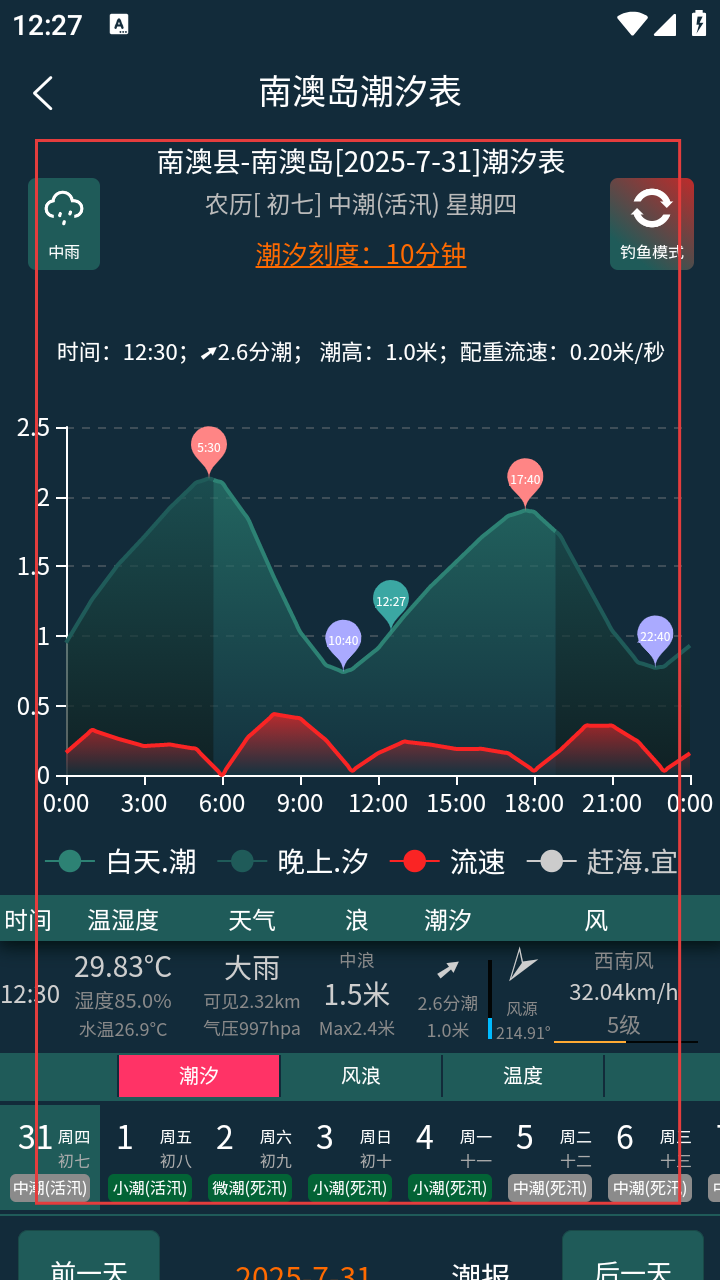Go back using the top-left arrow
The width and height of the screenshot is (720, 1280).
43,93
